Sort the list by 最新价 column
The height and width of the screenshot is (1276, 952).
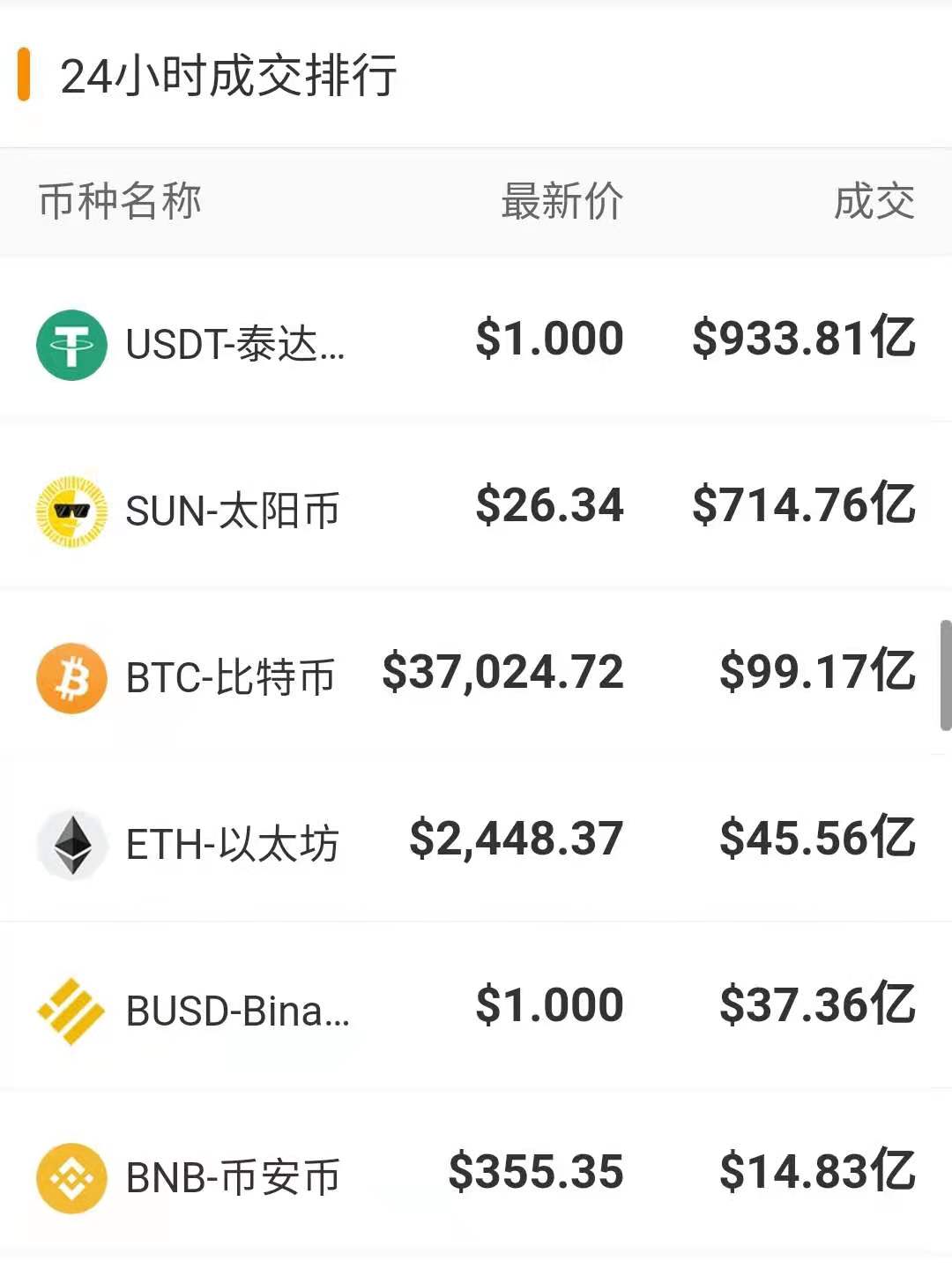coord(560,202)
